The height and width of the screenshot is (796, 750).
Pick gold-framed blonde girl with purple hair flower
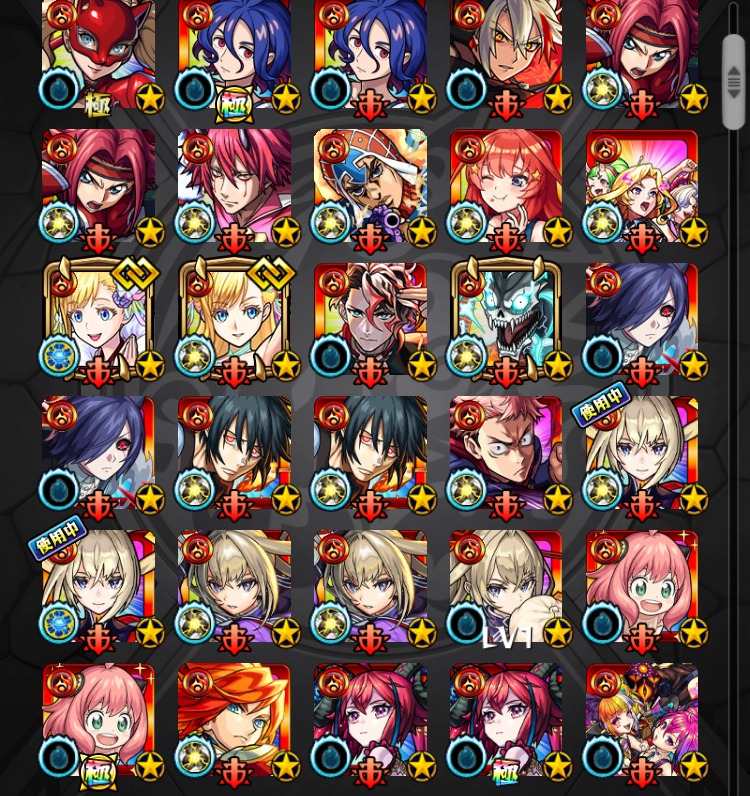pyautogui.click(x=98, y=321)
